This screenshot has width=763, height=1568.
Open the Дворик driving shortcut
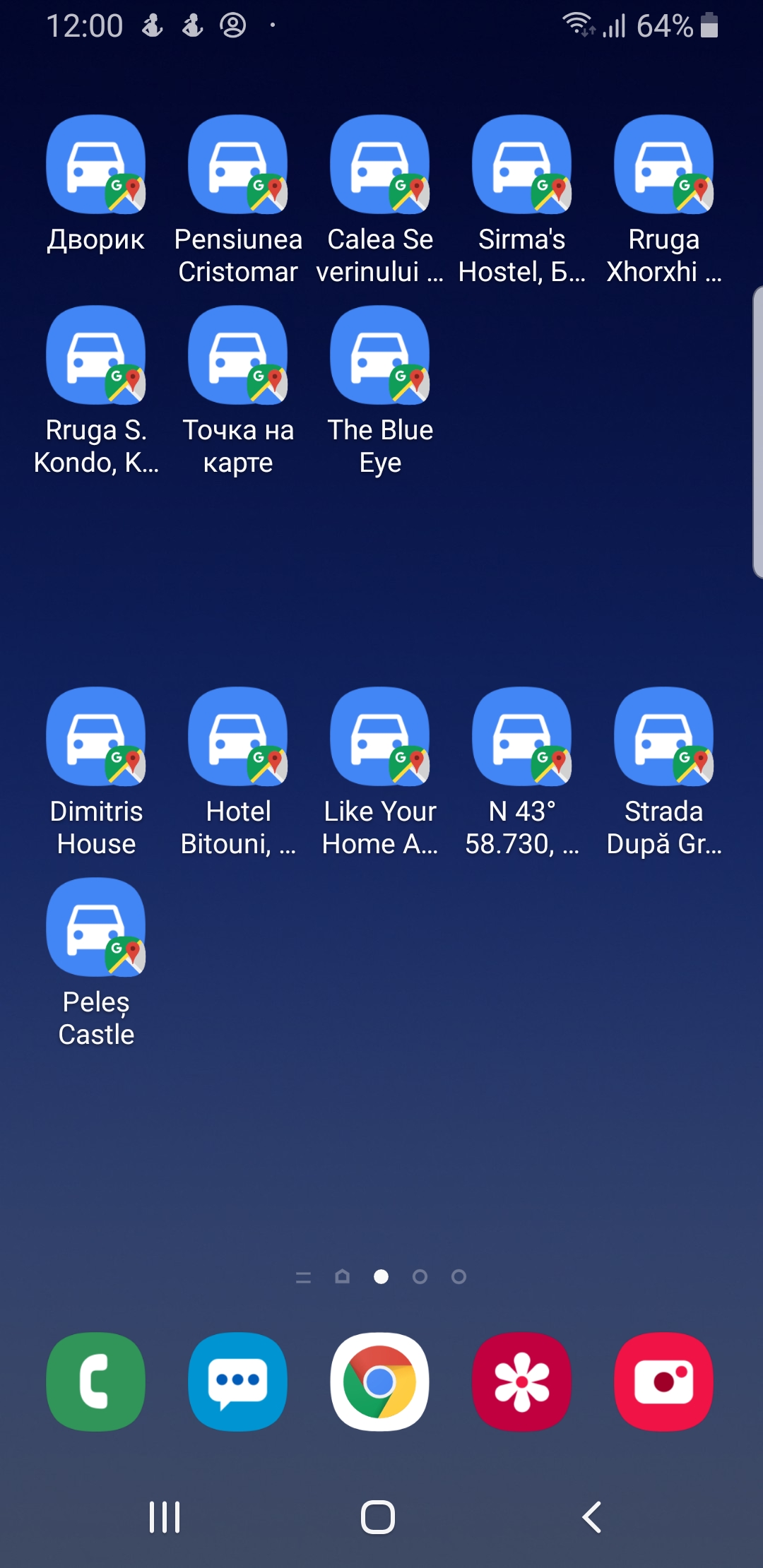pos(96,165)
